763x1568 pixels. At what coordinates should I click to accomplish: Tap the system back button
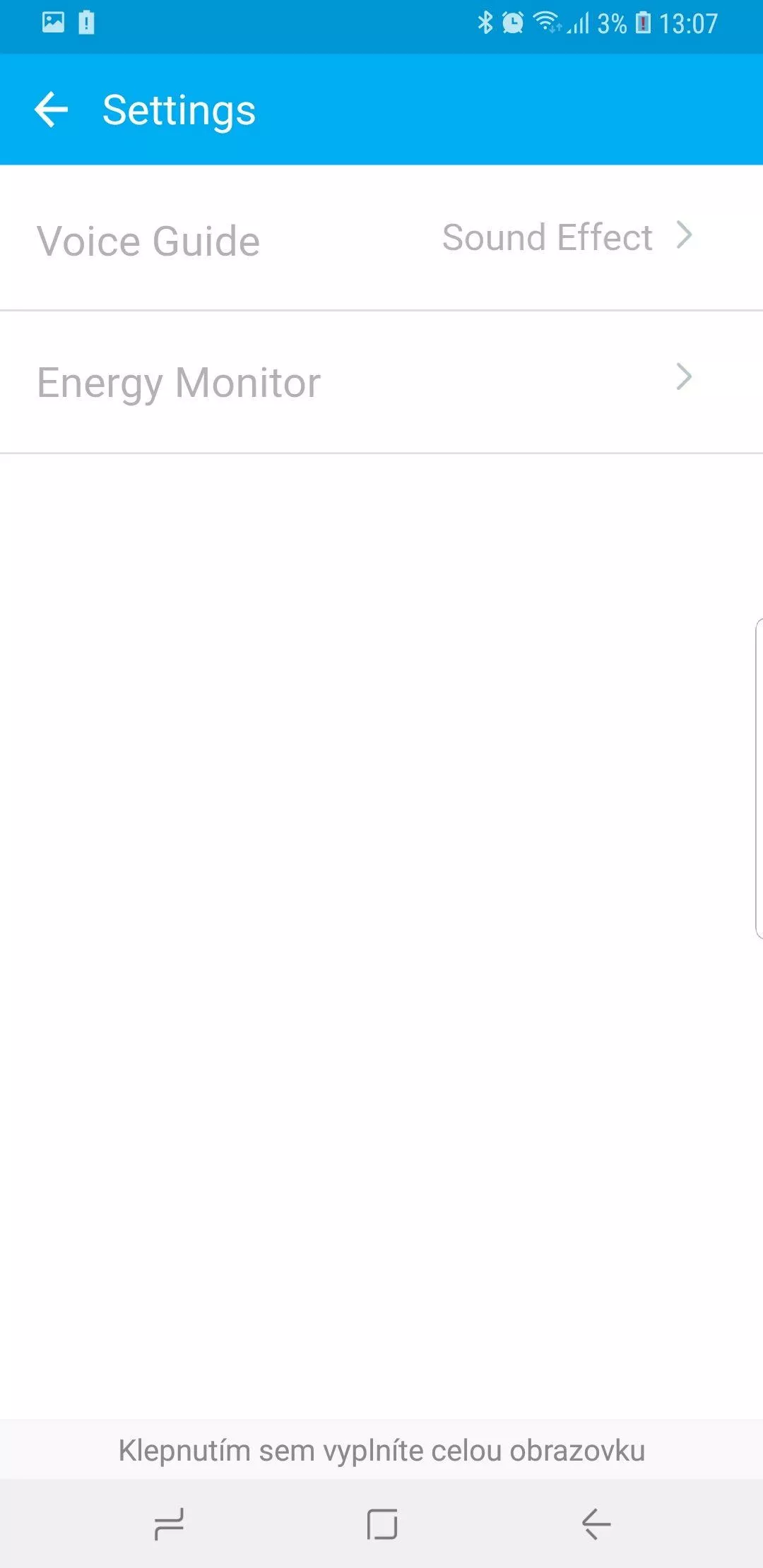(596, 1524)
